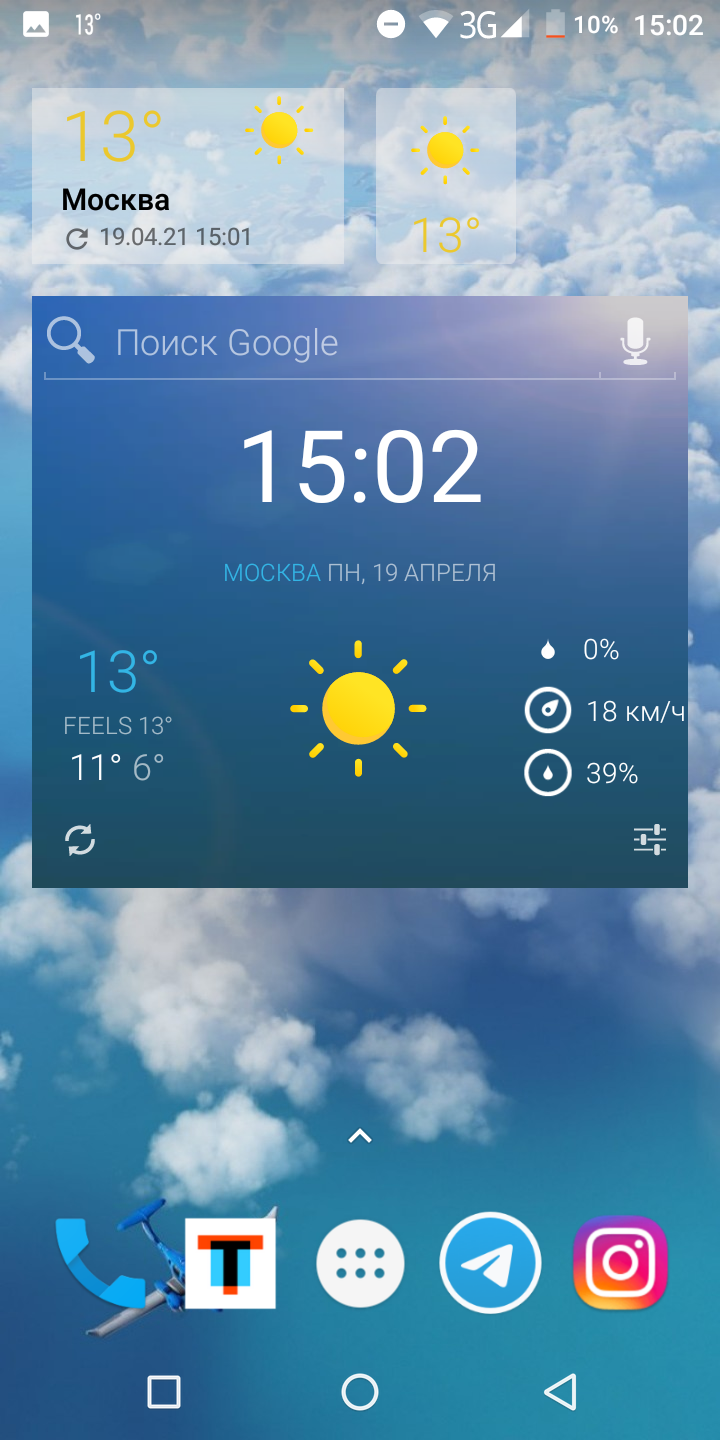Expand the app drawer with the up chevron
The height and width of the screenshot is (1440, 720).
[x=360, y=1136]
